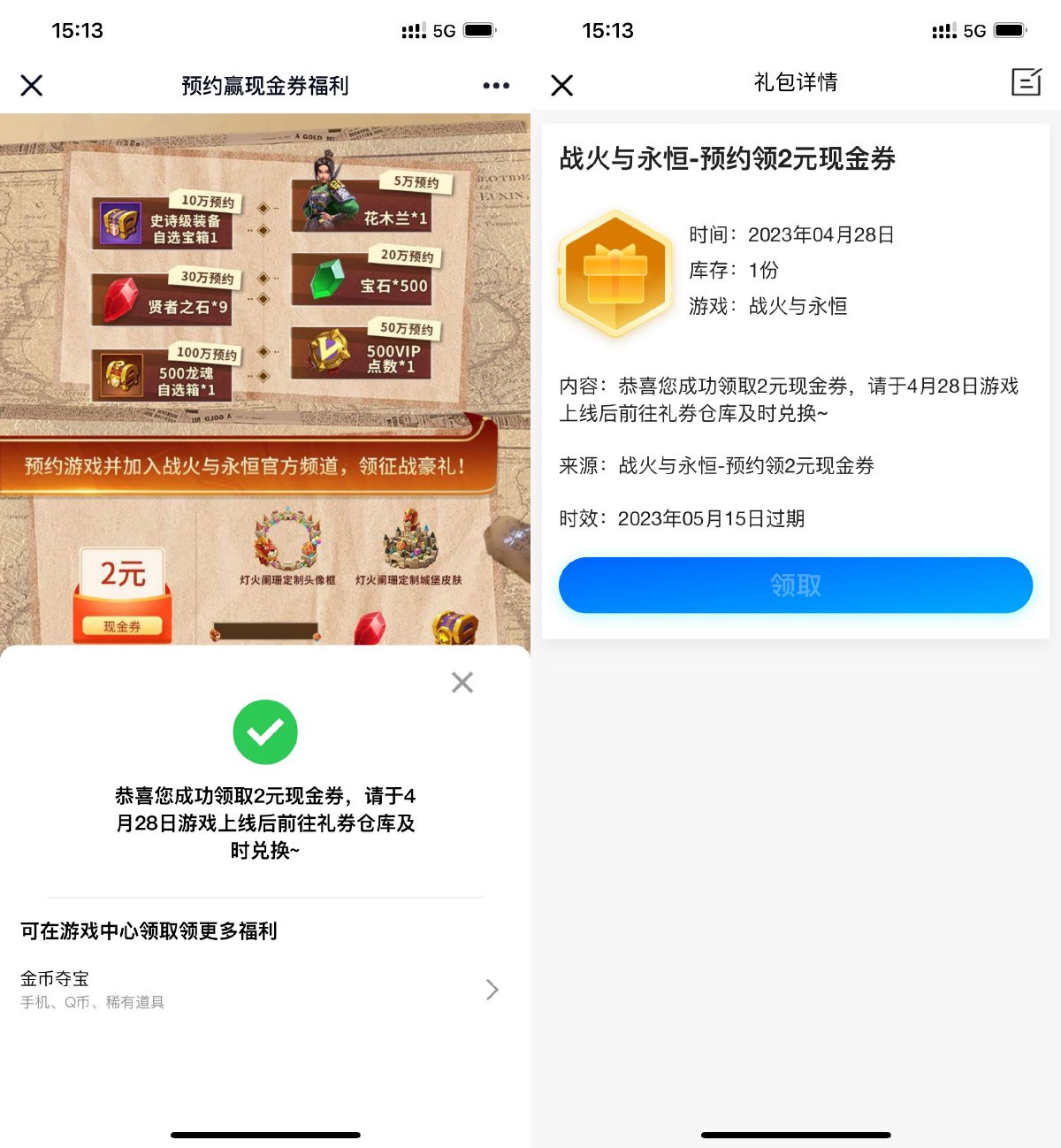Screen dimensions: 1061x1148
Task: Close the 预约赢现金券福利 page
Action: click(x=32, y=85)
